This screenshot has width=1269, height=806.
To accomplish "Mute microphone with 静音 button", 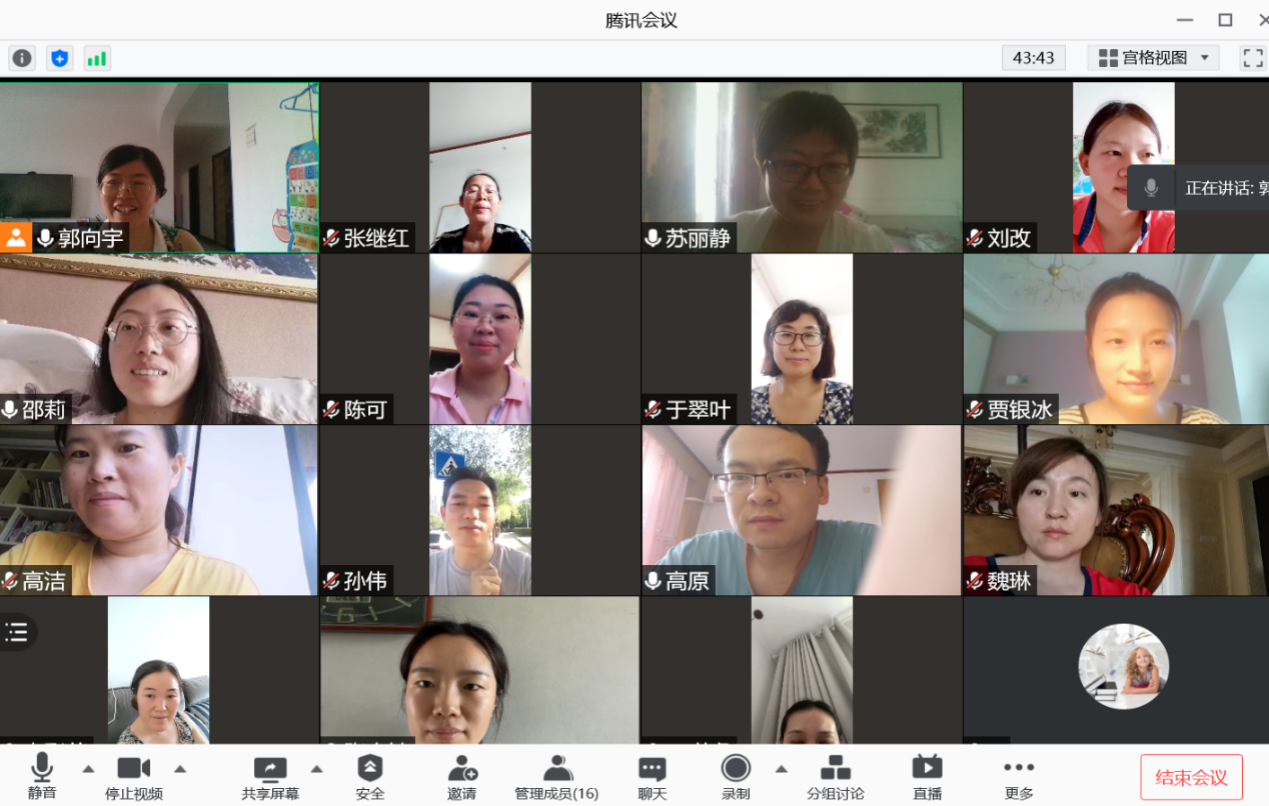I will (x=42, y=776).
